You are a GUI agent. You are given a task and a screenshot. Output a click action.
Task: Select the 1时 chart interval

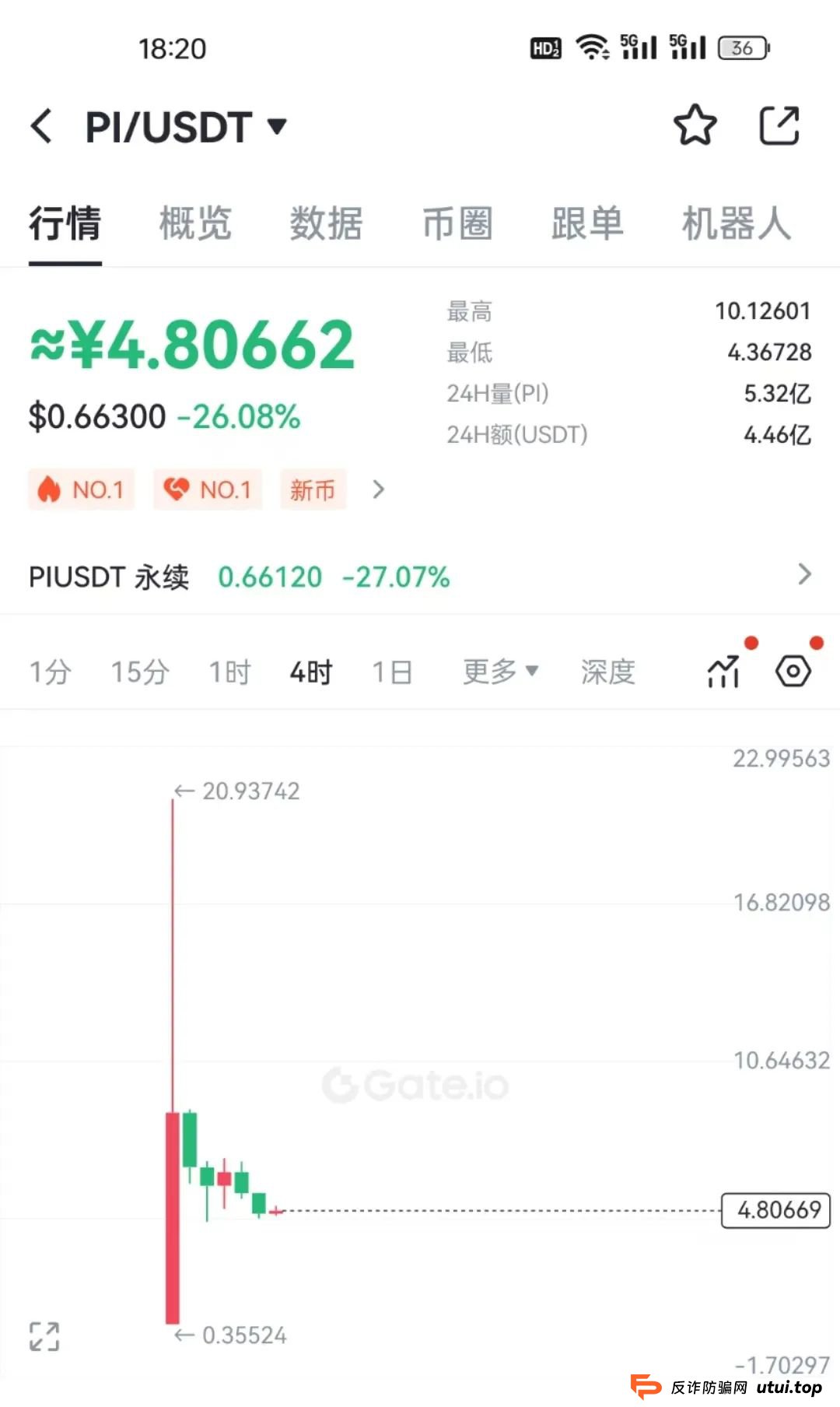(x=230, y=672)
